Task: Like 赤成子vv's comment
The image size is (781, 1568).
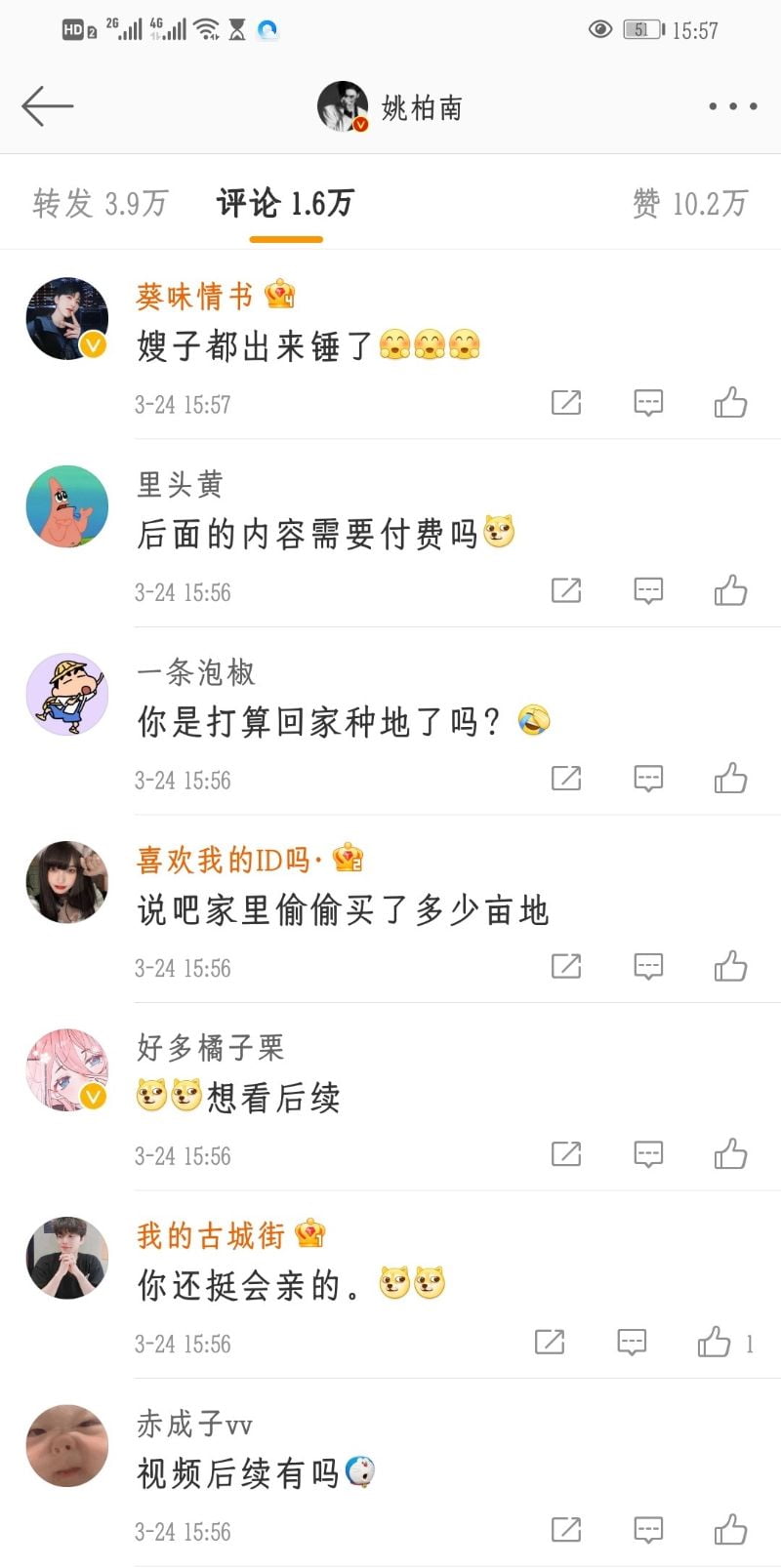Action: click(x=730, y=1530)
